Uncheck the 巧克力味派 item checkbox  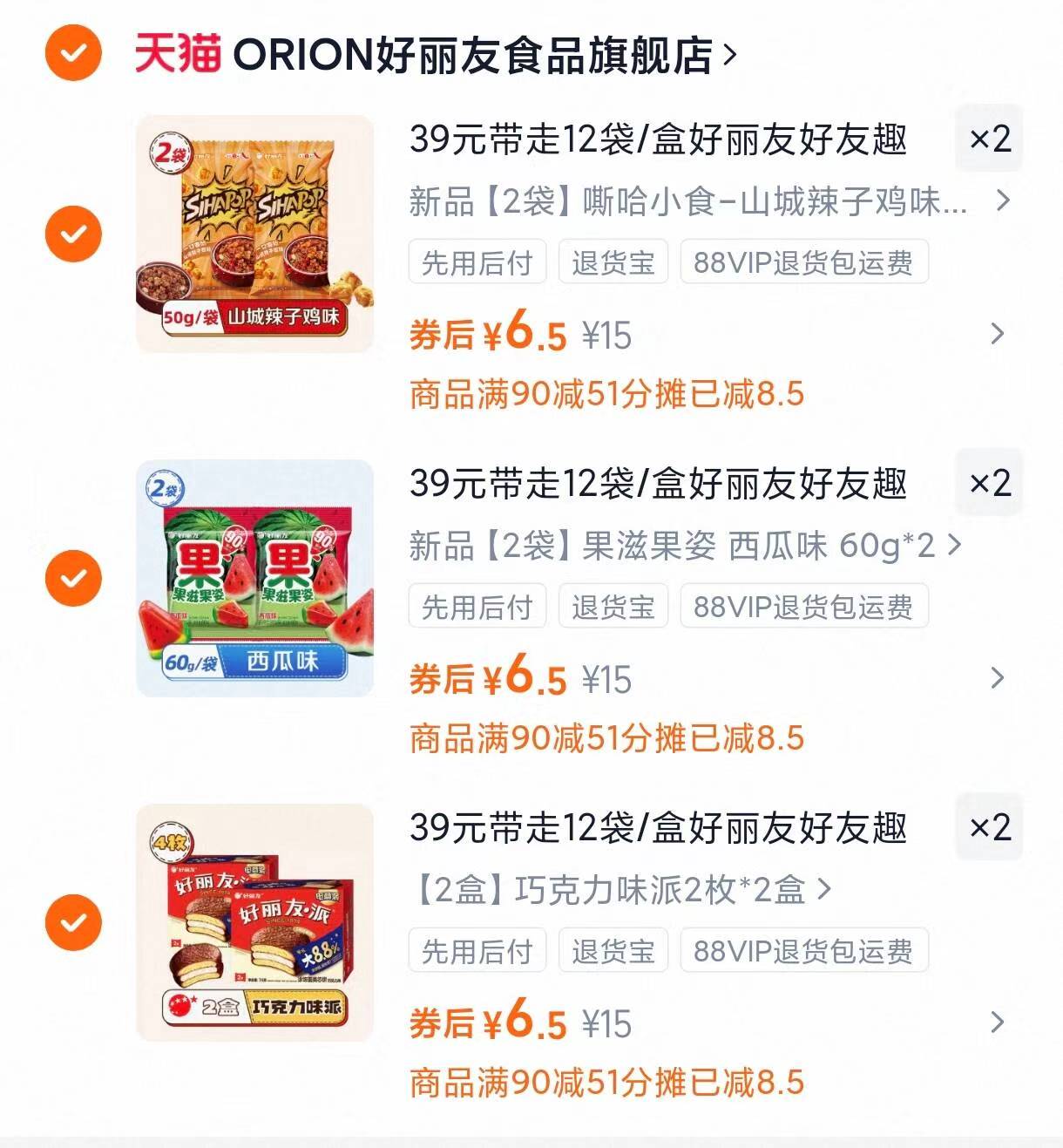coord(72,921)
